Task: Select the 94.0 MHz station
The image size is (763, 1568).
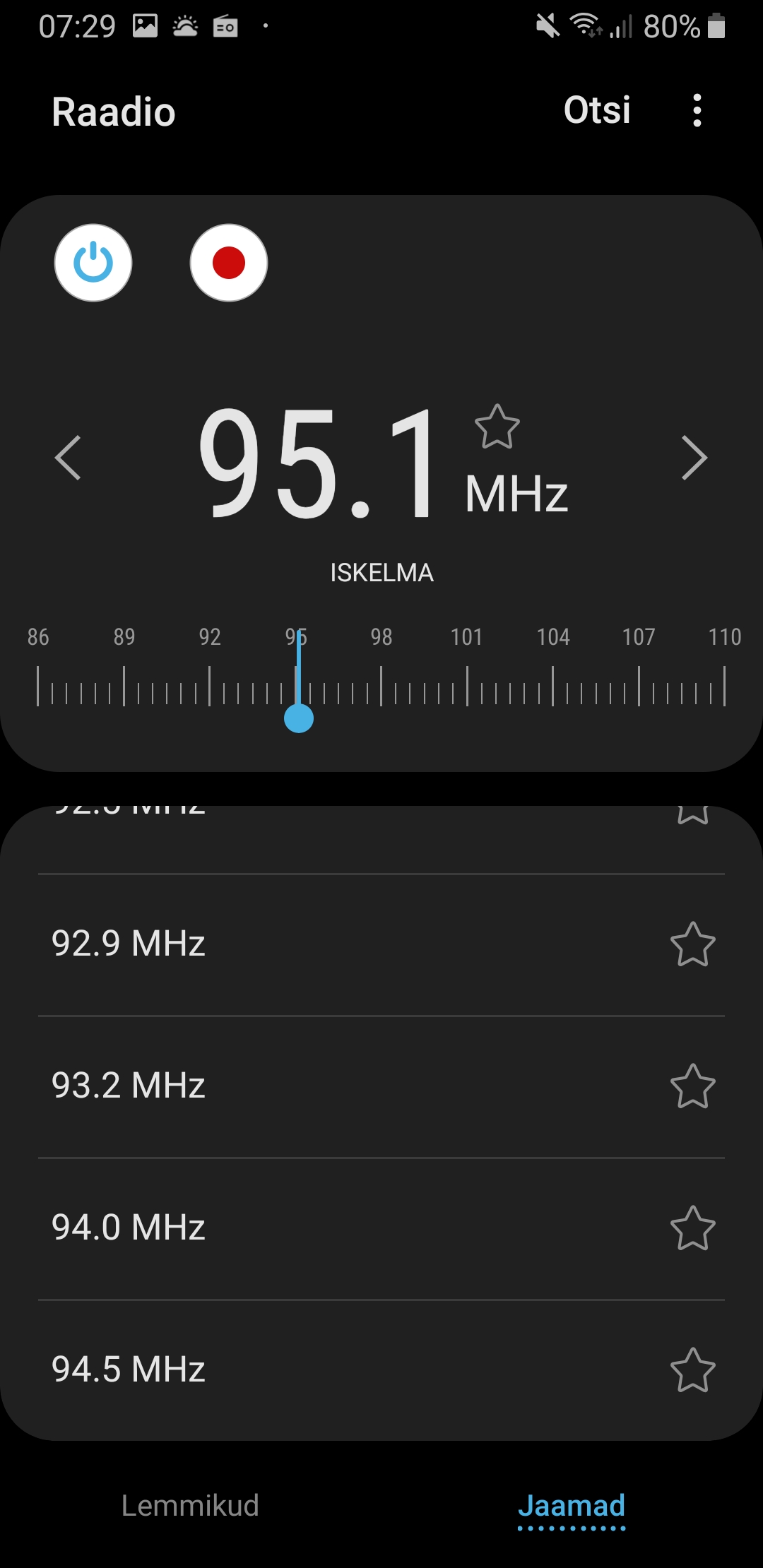Action: (129, 1228)
